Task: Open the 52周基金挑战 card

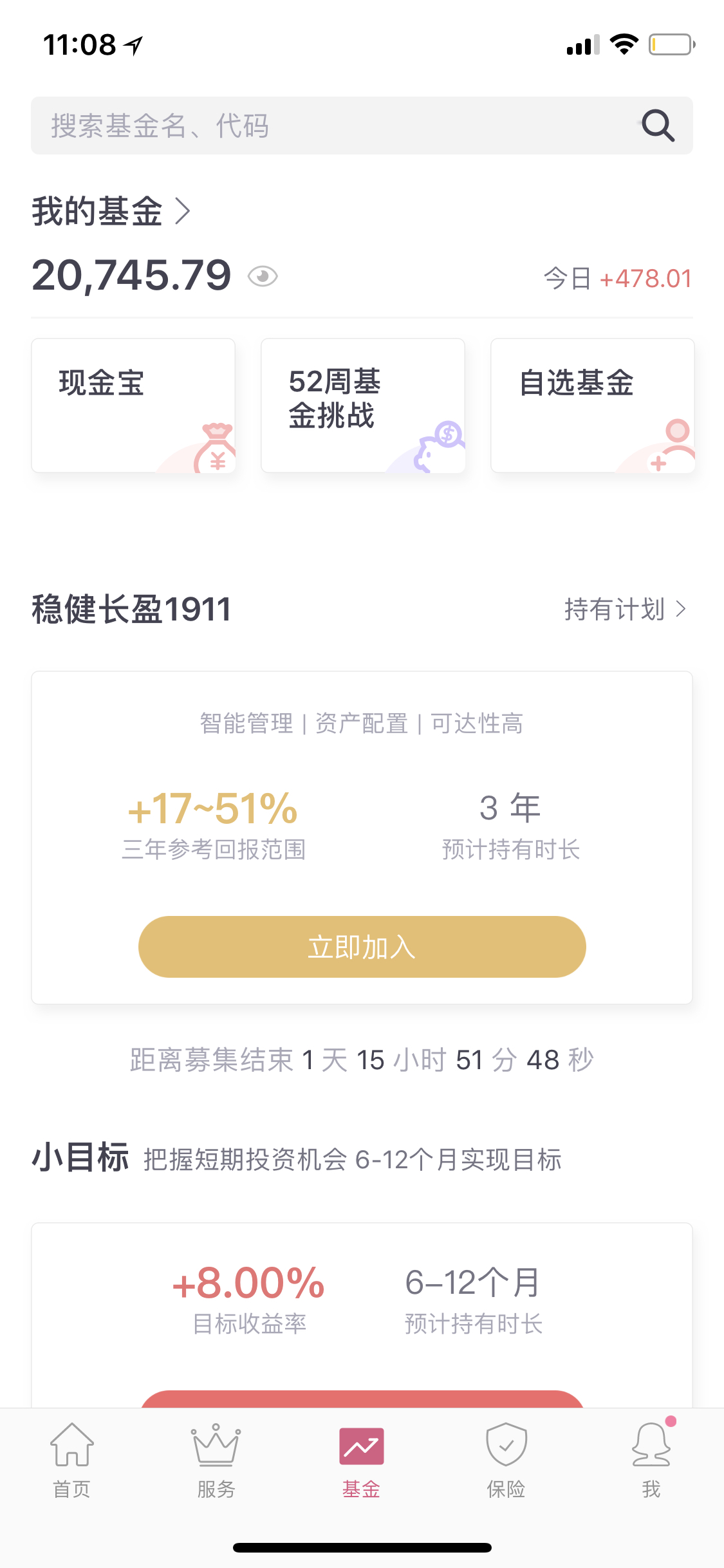Action: tap(363, 406)
